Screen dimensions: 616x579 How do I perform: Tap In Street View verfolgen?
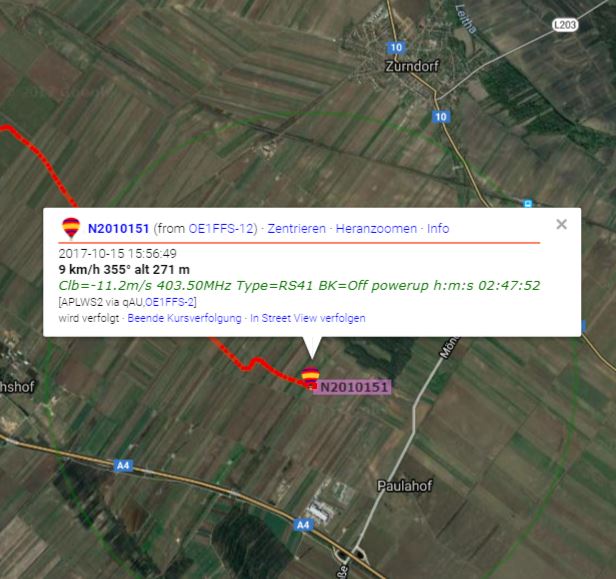coord(307,318)
